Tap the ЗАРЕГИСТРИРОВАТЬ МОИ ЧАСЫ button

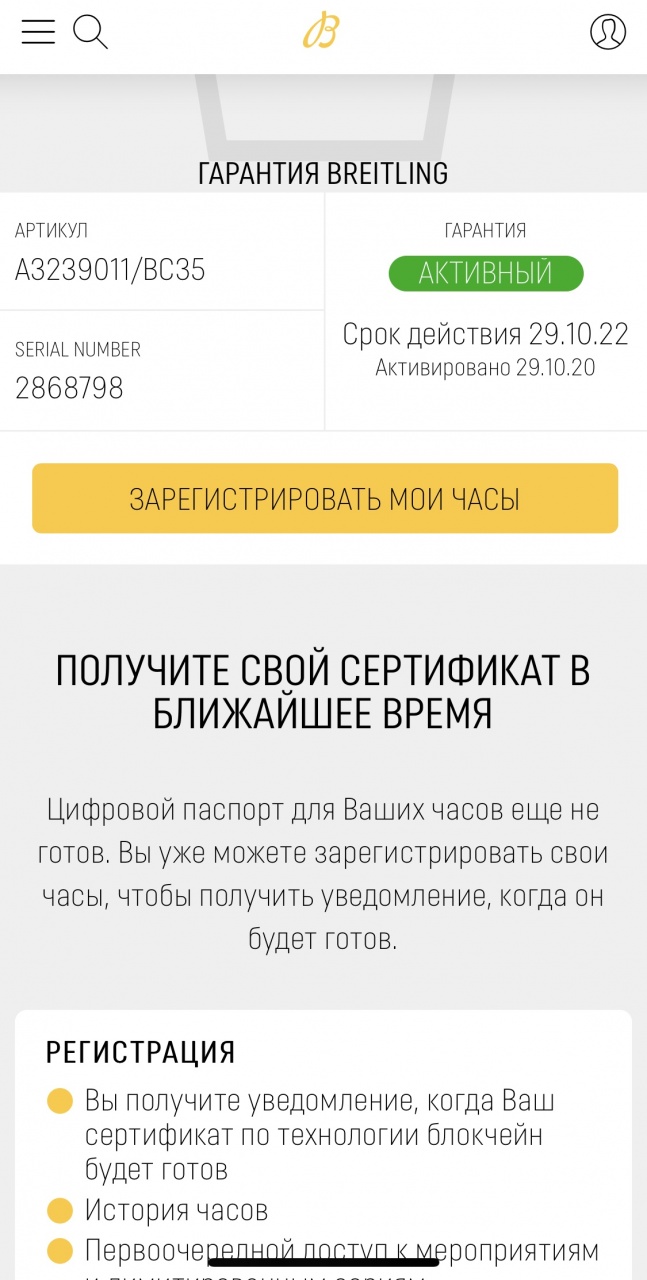325,498
